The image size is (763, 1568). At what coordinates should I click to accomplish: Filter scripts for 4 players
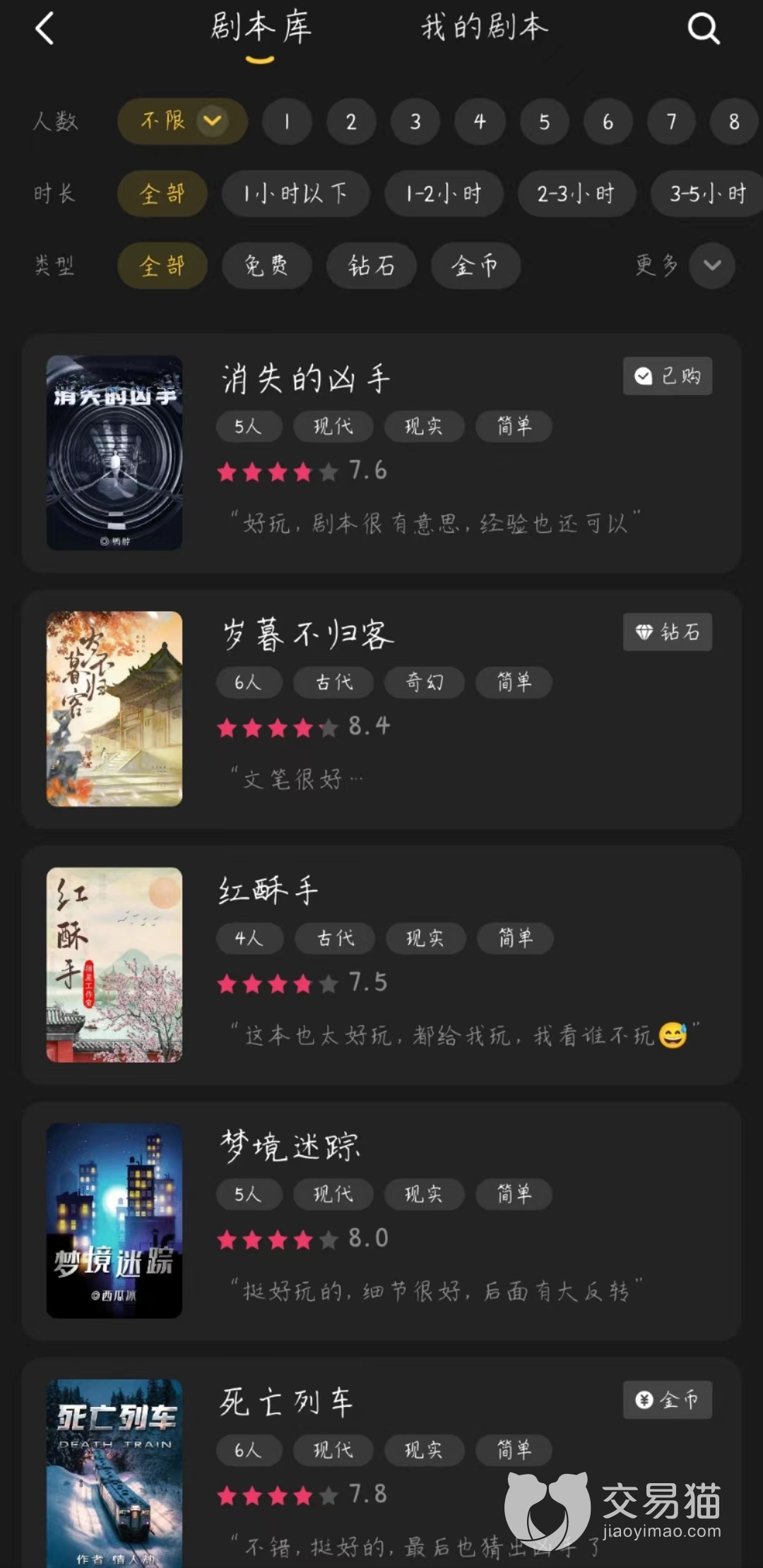(480, 122)
